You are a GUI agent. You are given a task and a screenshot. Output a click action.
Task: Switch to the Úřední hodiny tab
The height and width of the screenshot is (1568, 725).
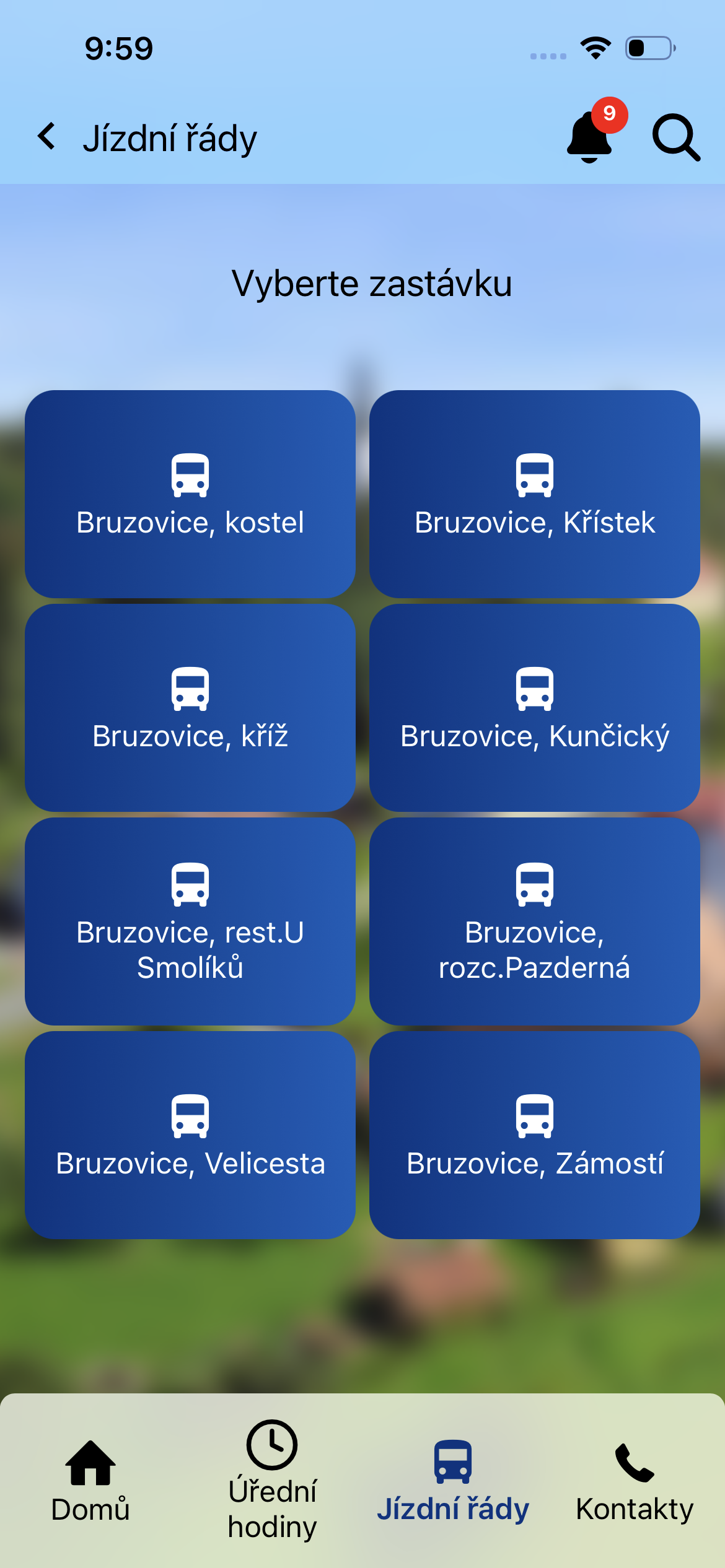coord(272,1480)
